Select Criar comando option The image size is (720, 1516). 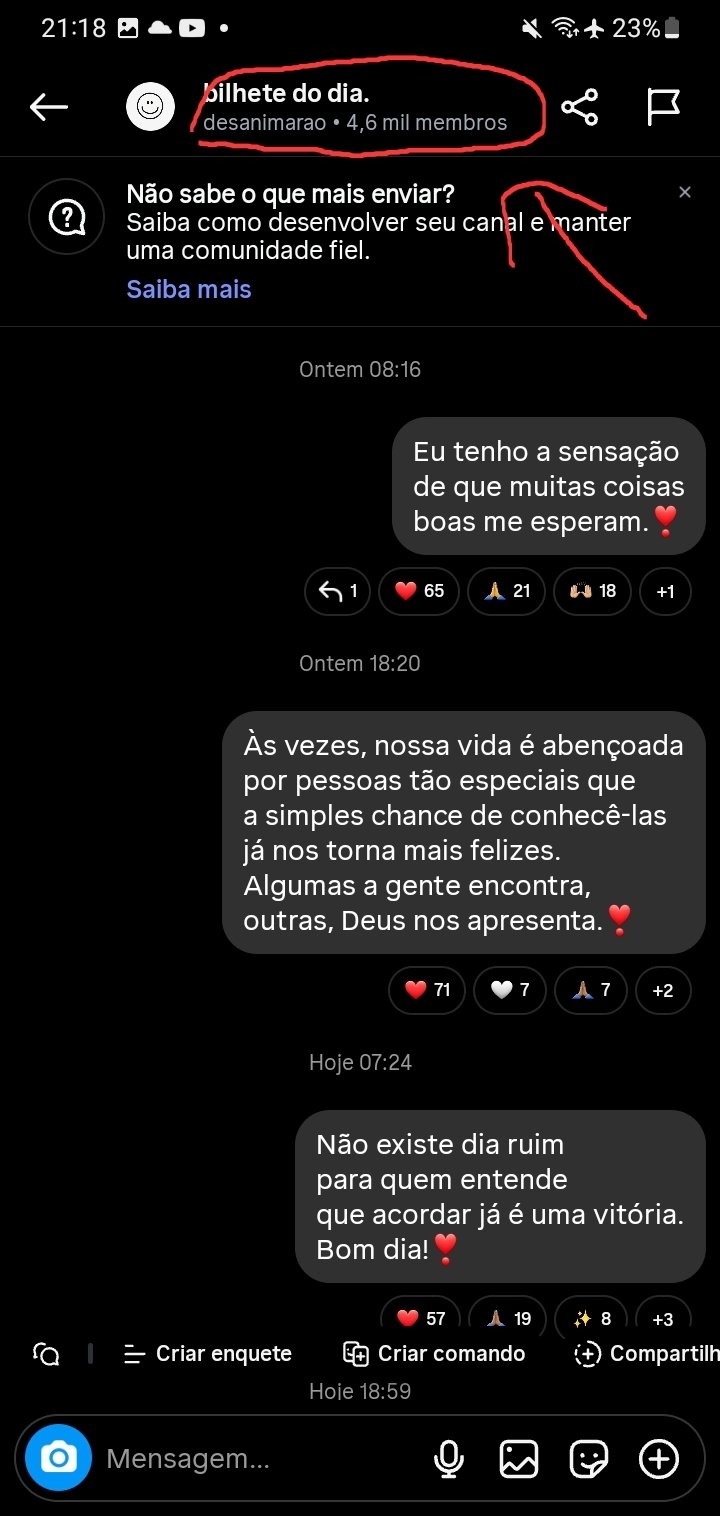433,1354
